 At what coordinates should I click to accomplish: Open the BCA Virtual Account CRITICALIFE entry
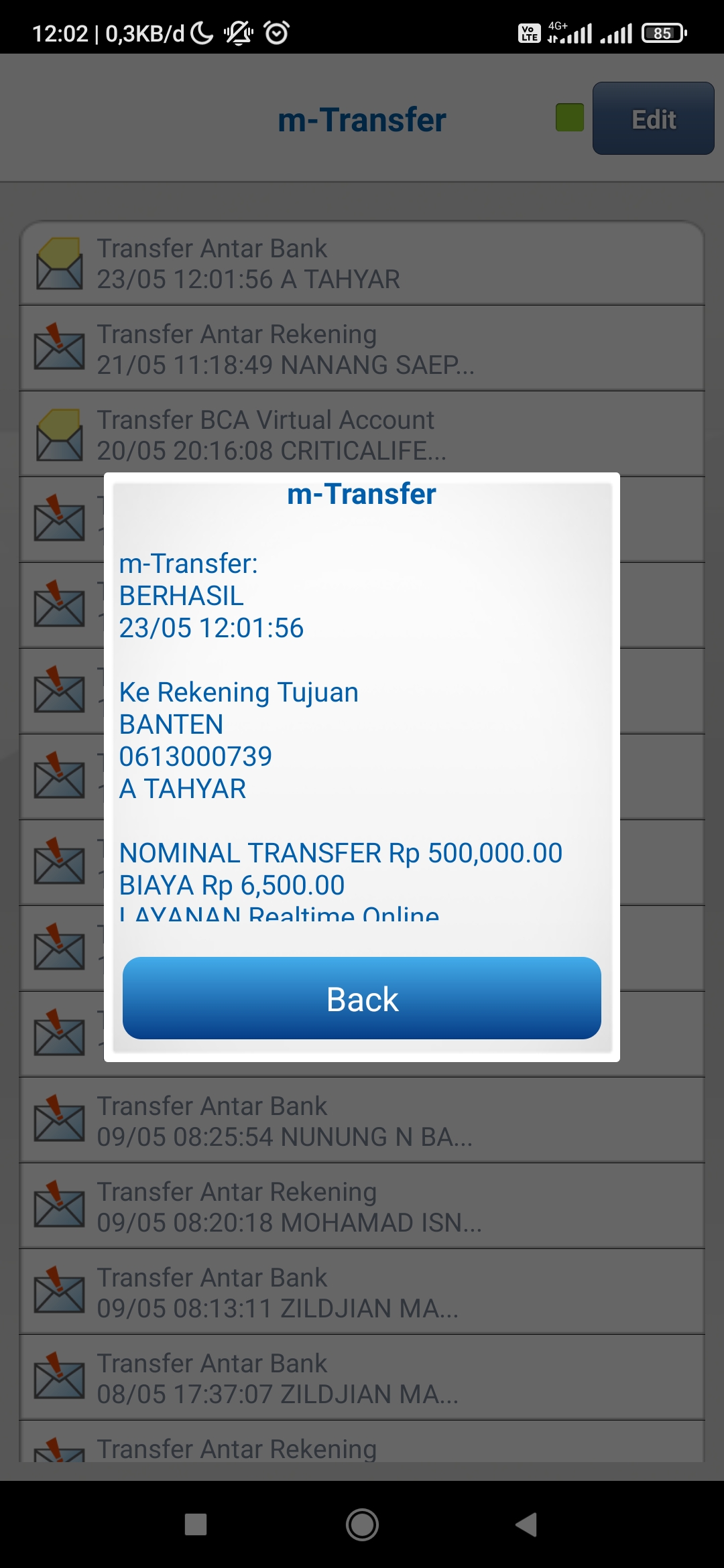(x=362, y=435)
